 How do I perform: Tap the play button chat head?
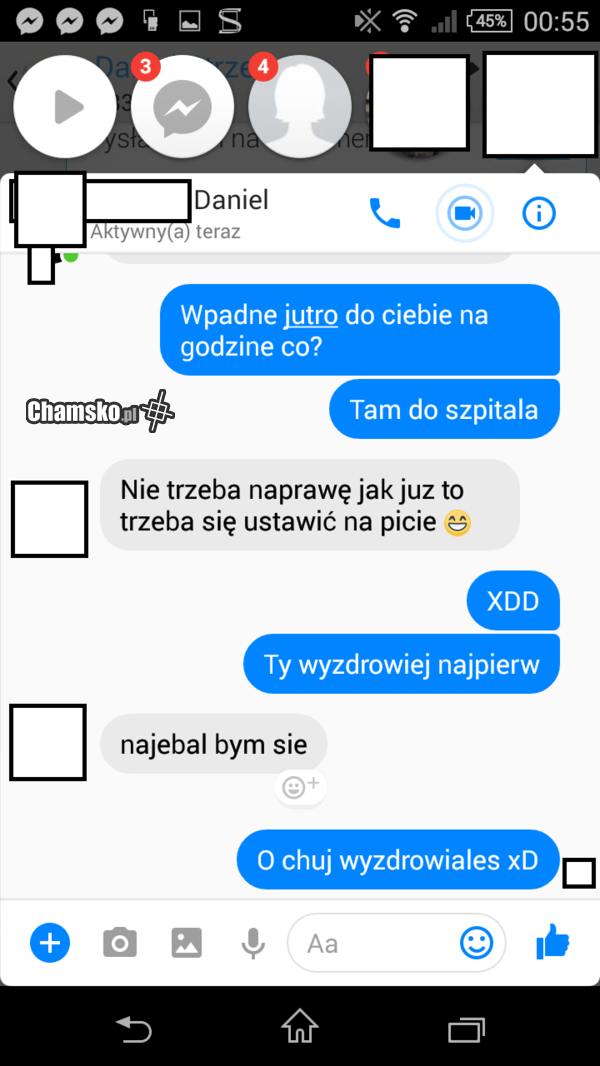tap(66, 107)
